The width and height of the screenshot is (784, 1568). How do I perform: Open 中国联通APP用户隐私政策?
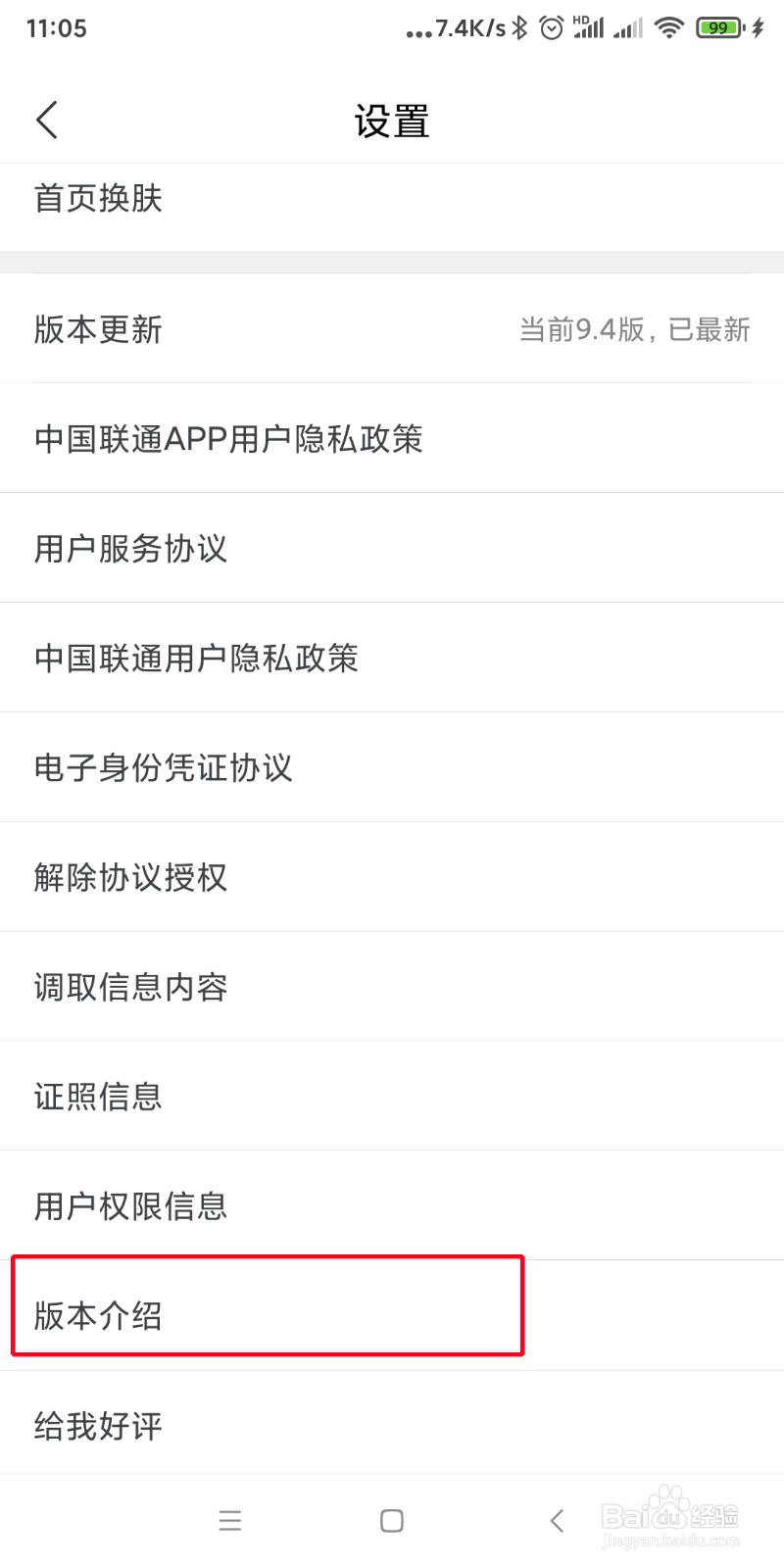tap(227, 439)
